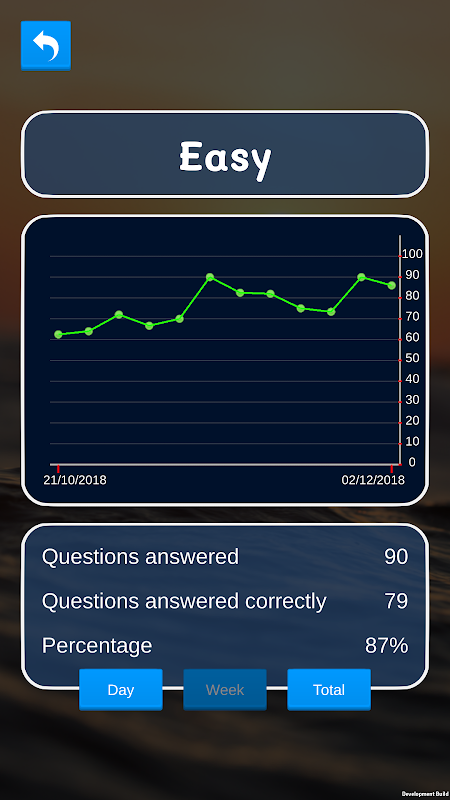Show Total statistics
This screenshot has width=450, height=800.
tap(329, 689)
